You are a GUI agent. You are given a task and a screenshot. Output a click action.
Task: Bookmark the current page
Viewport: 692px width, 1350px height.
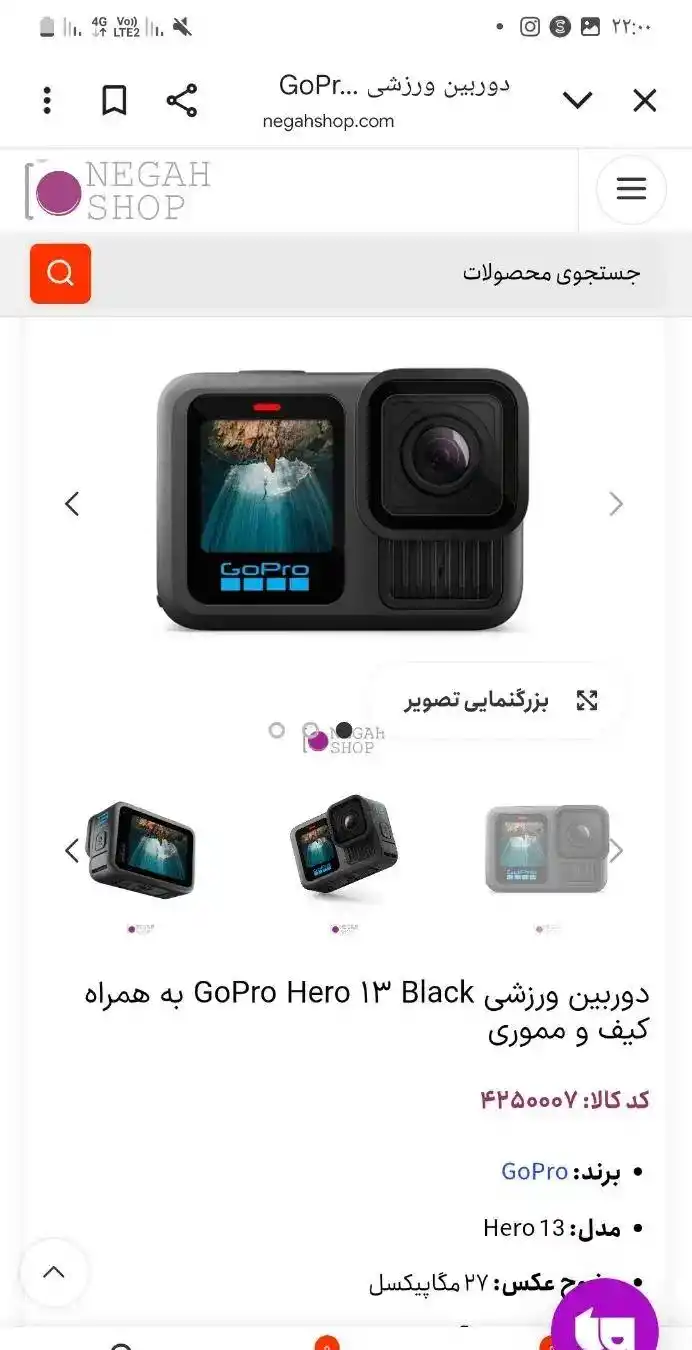(x=114, y=100)
